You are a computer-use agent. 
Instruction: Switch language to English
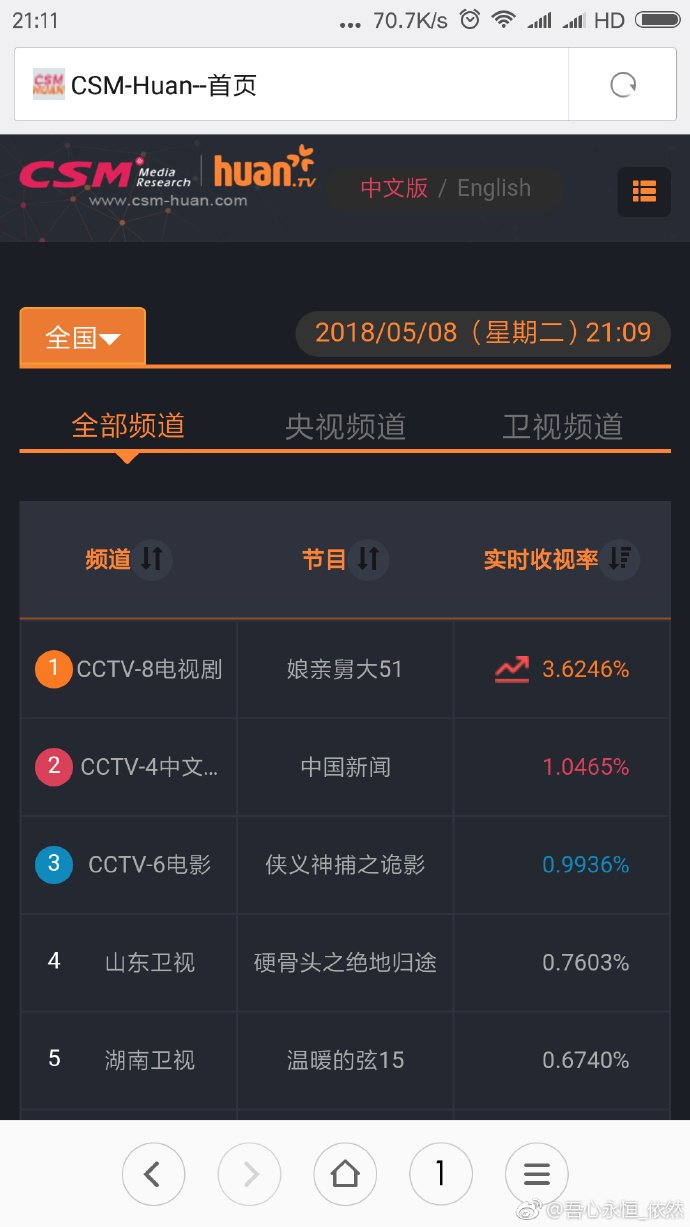click(x=494, y=188)
